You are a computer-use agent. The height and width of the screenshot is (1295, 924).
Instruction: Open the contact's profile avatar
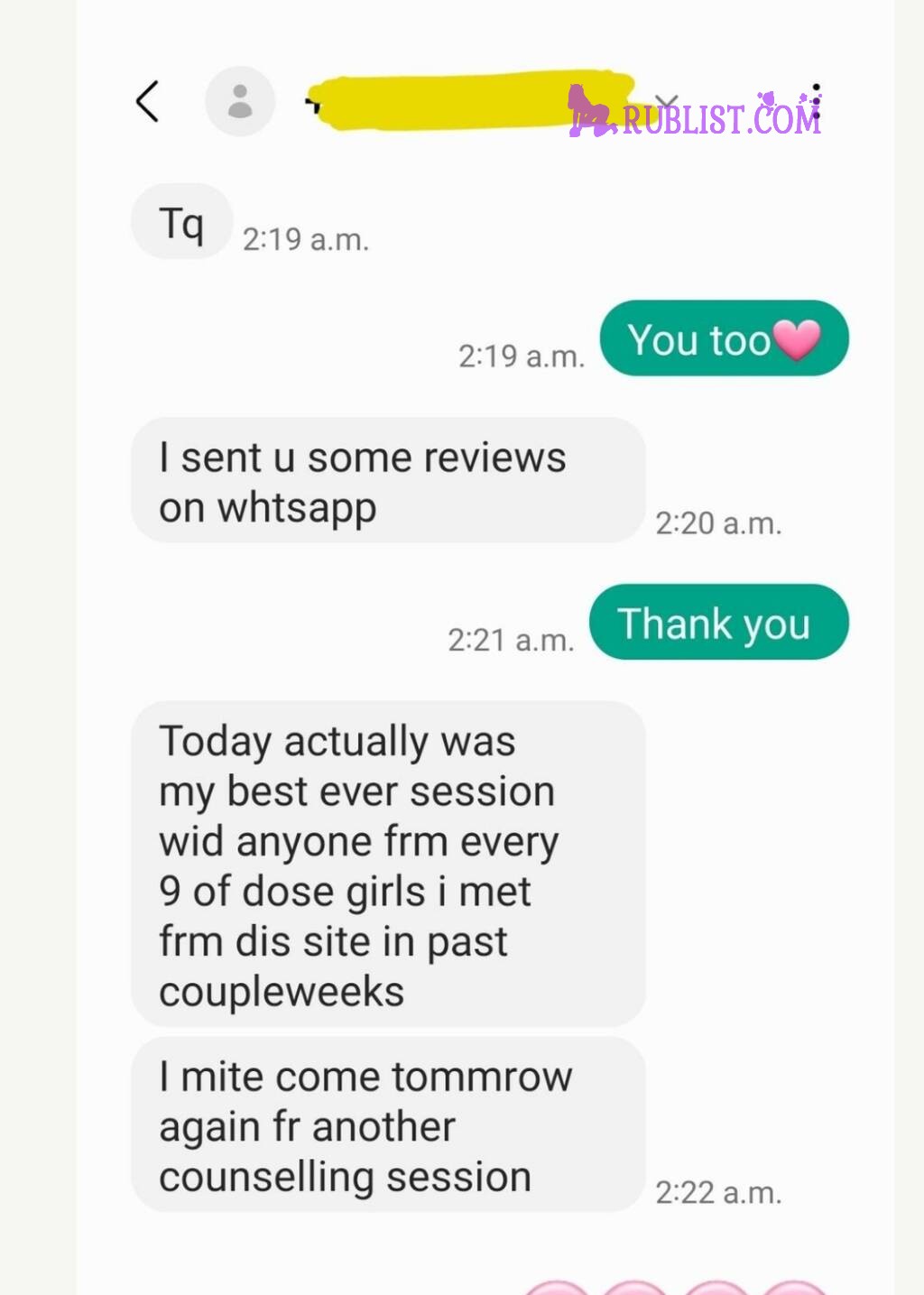(240, 101)
